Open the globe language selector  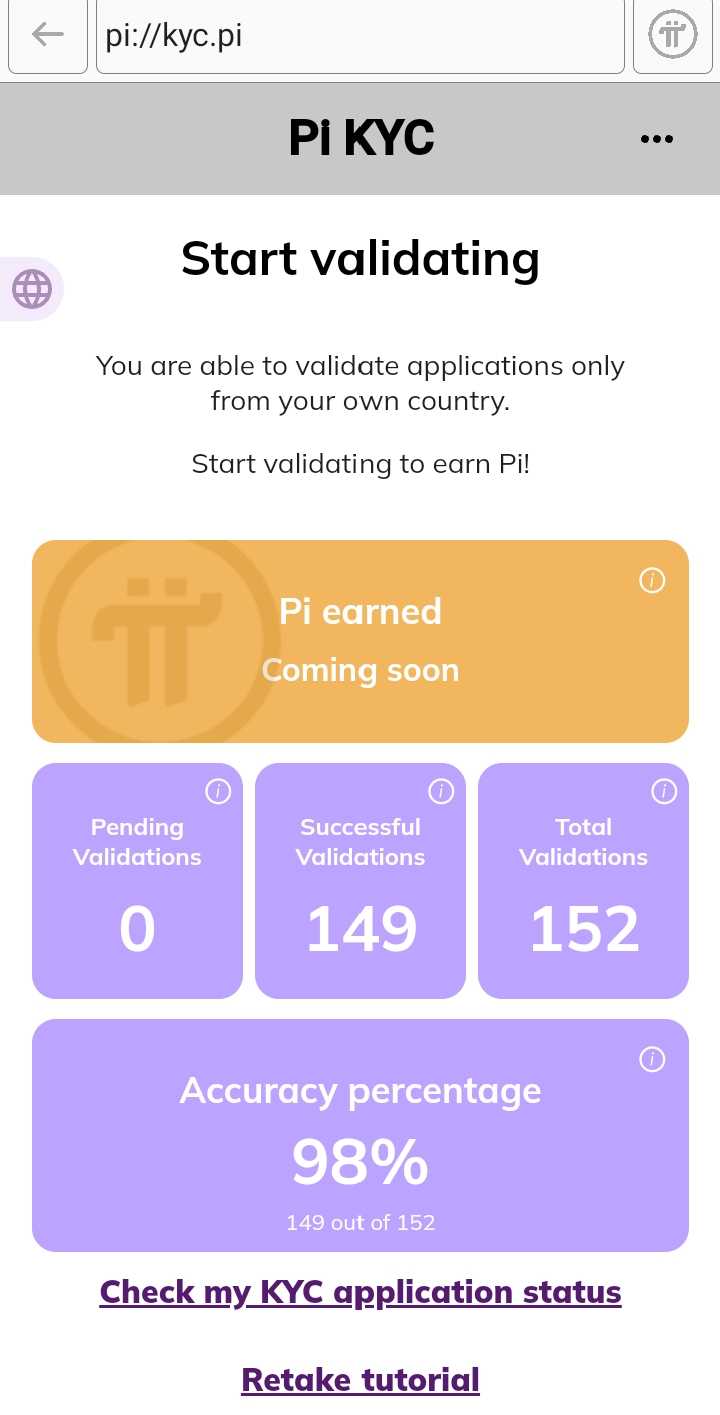pos(31,290)
